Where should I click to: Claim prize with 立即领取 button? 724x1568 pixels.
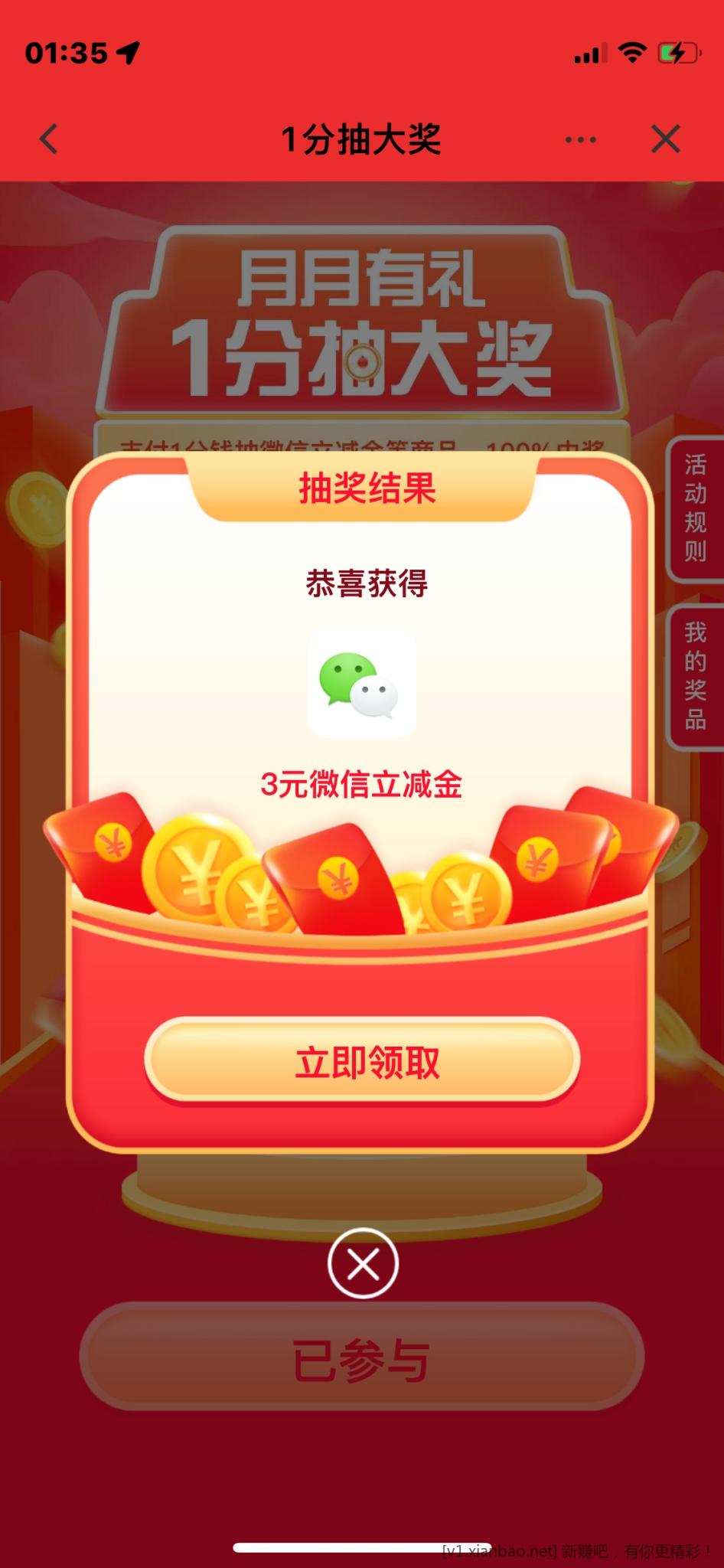(x=362, y=1062)
